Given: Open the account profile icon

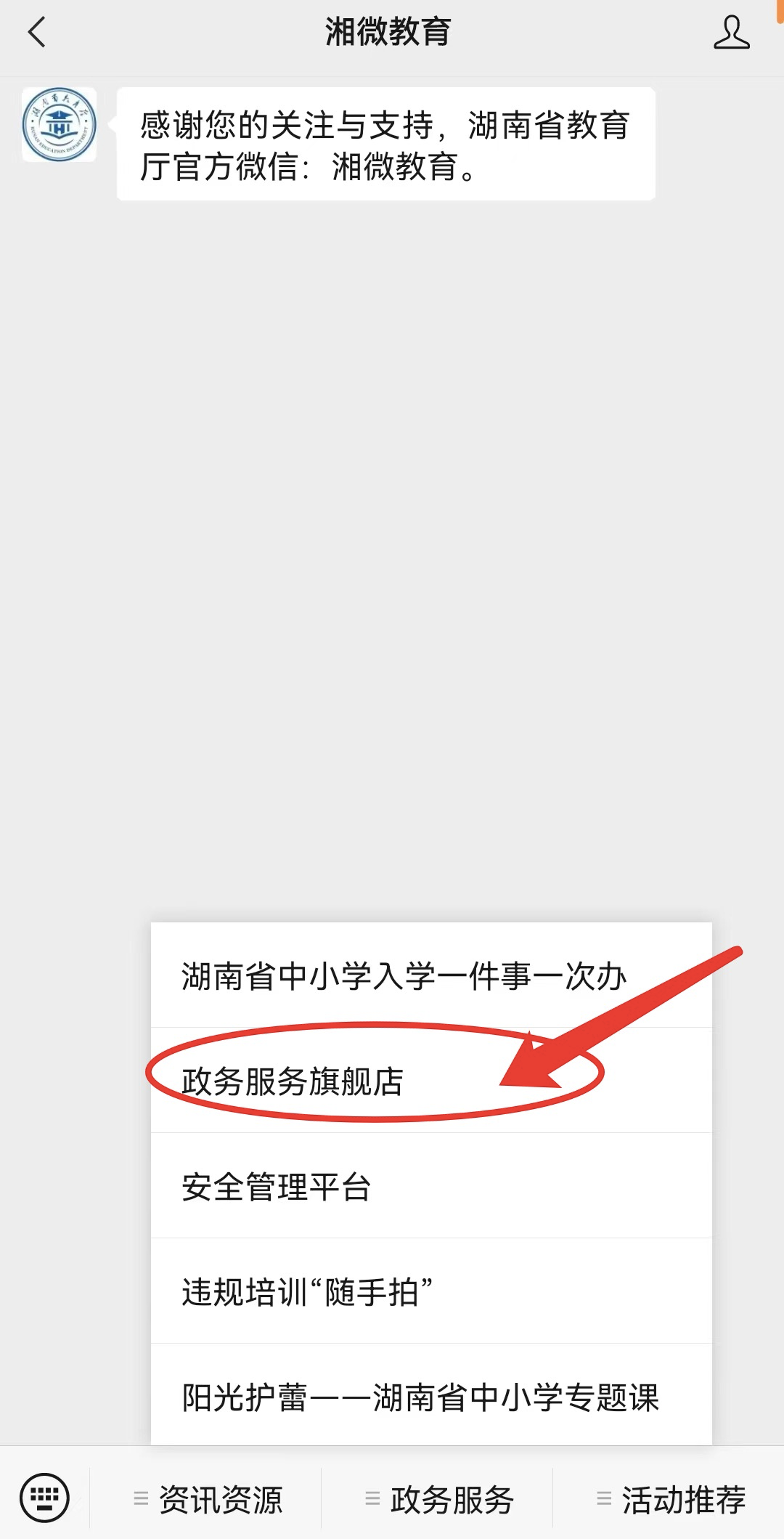Looking at the screenshot, I should [731, 33].
